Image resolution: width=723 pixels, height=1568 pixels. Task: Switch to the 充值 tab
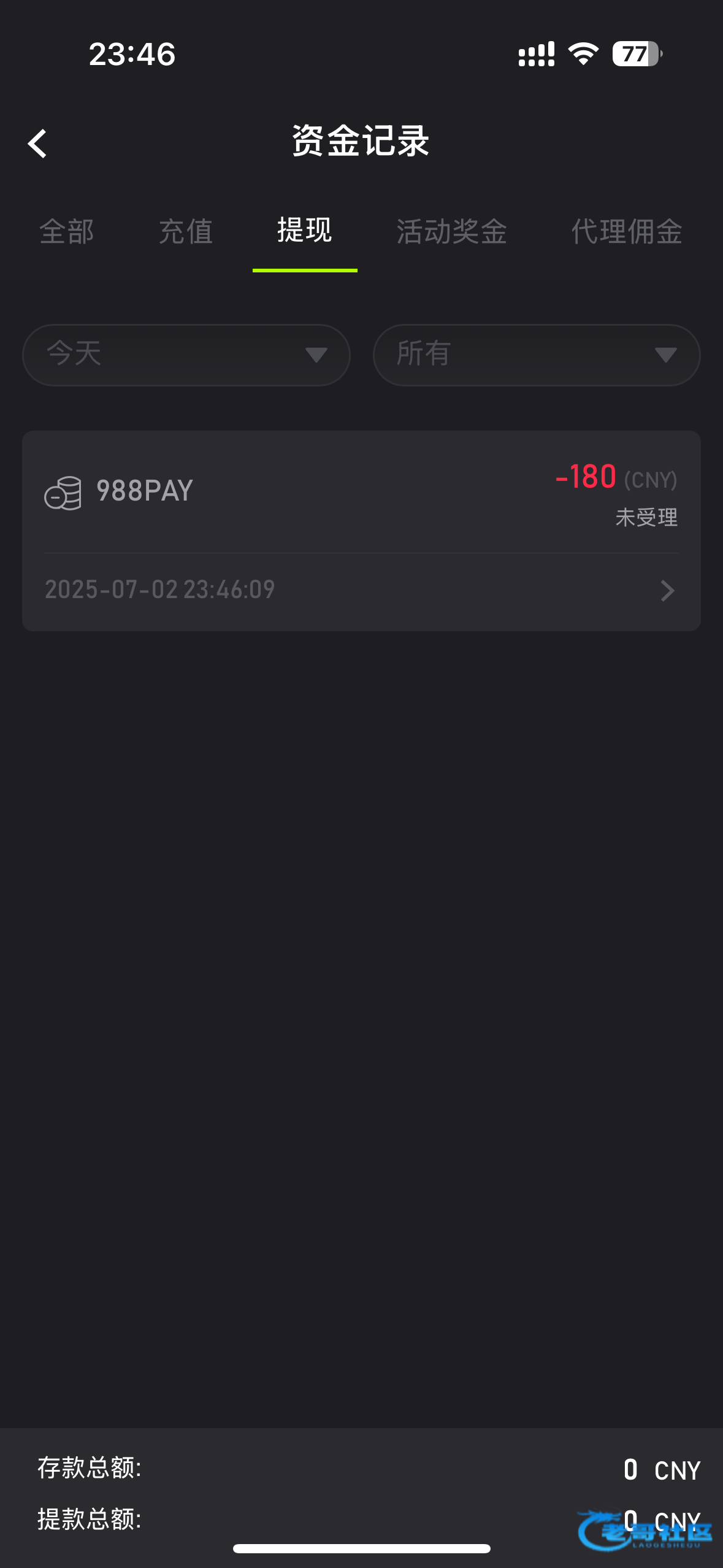tap(185, 232)
